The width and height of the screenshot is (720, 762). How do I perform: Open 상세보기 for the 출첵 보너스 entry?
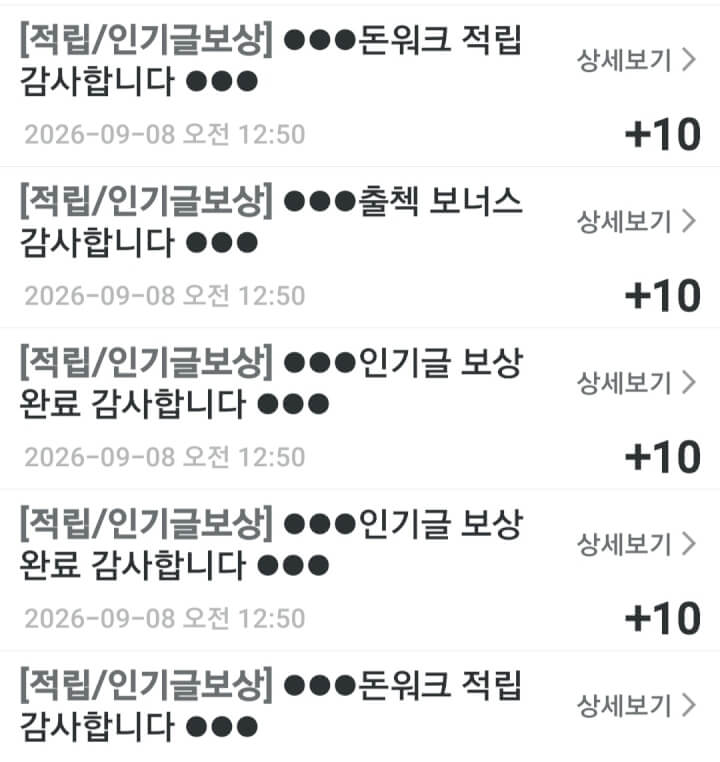coord(636,222)
